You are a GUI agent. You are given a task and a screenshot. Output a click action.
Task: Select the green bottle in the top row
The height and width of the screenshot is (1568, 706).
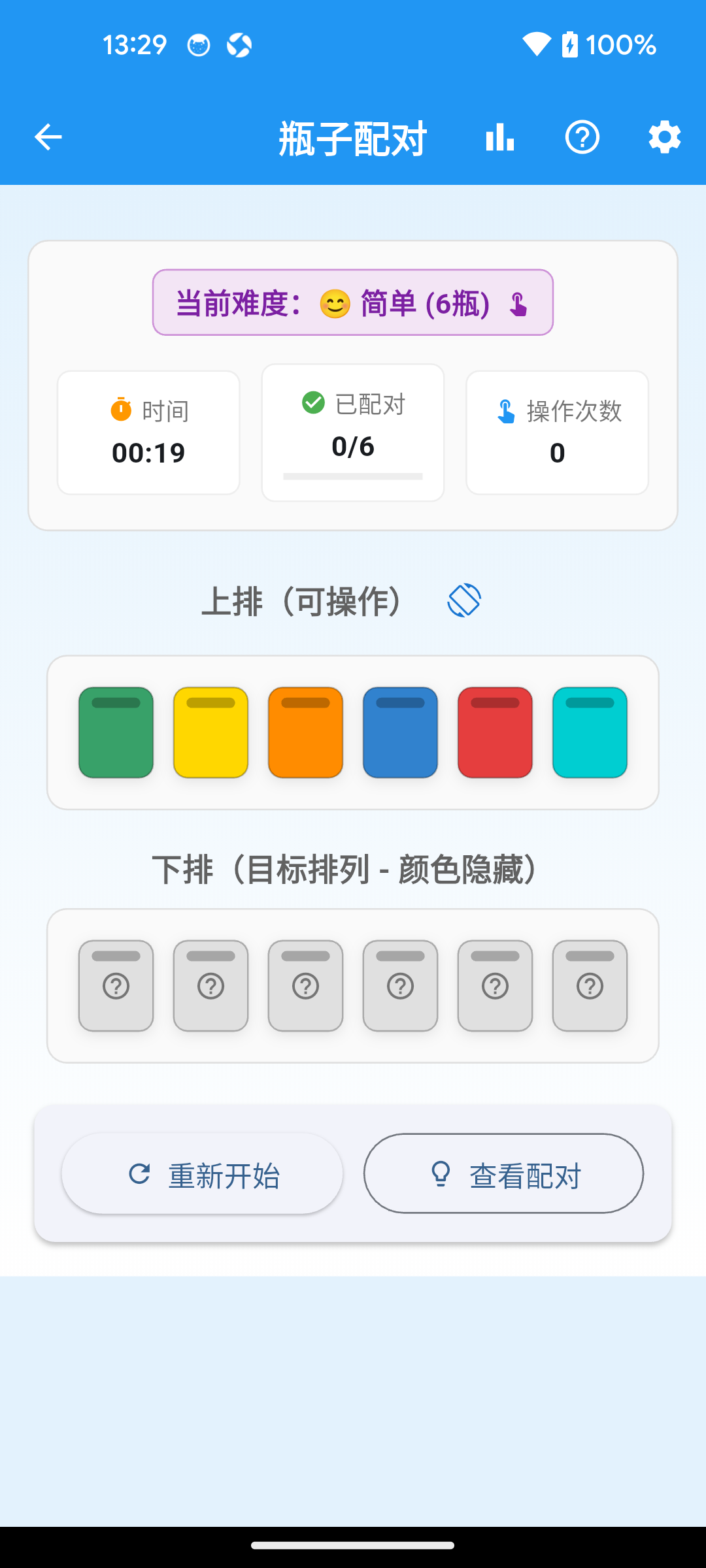click(x=116, y=731)
